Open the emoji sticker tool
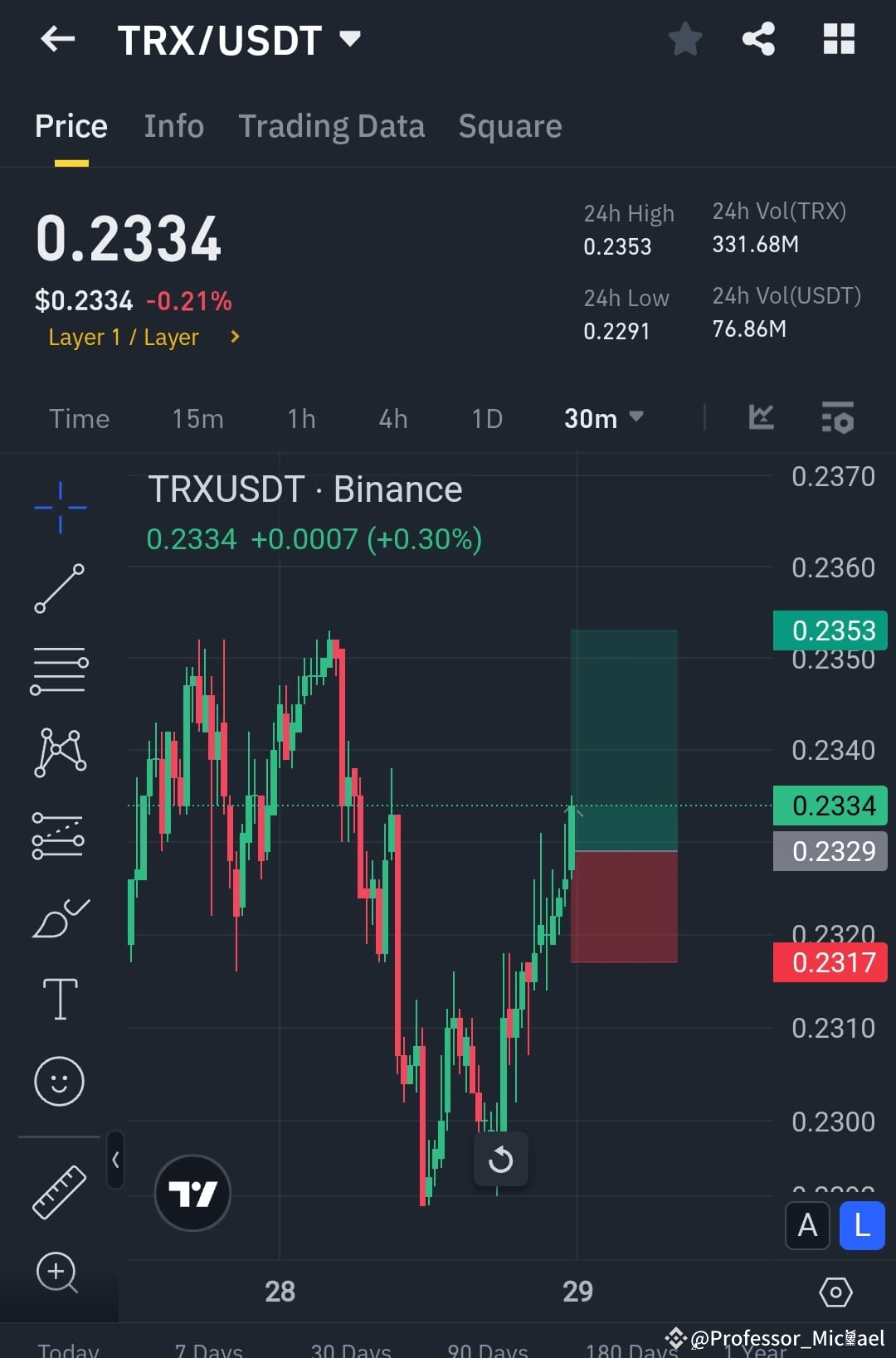This screenshot has width=896, height=1358. point(59,1081)
